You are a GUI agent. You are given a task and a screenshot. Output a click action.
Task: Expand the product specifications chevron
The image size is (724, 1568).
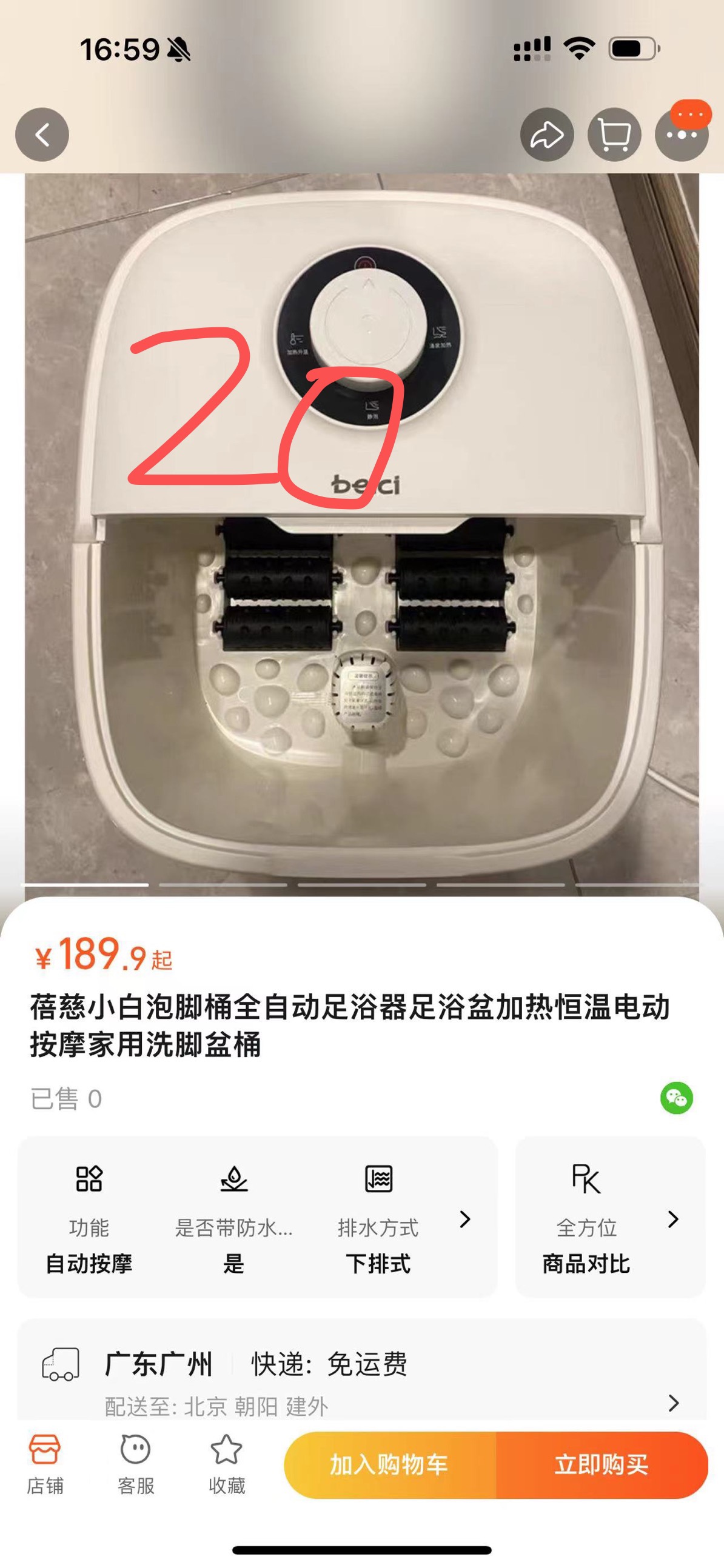[x=464, y=1219]
